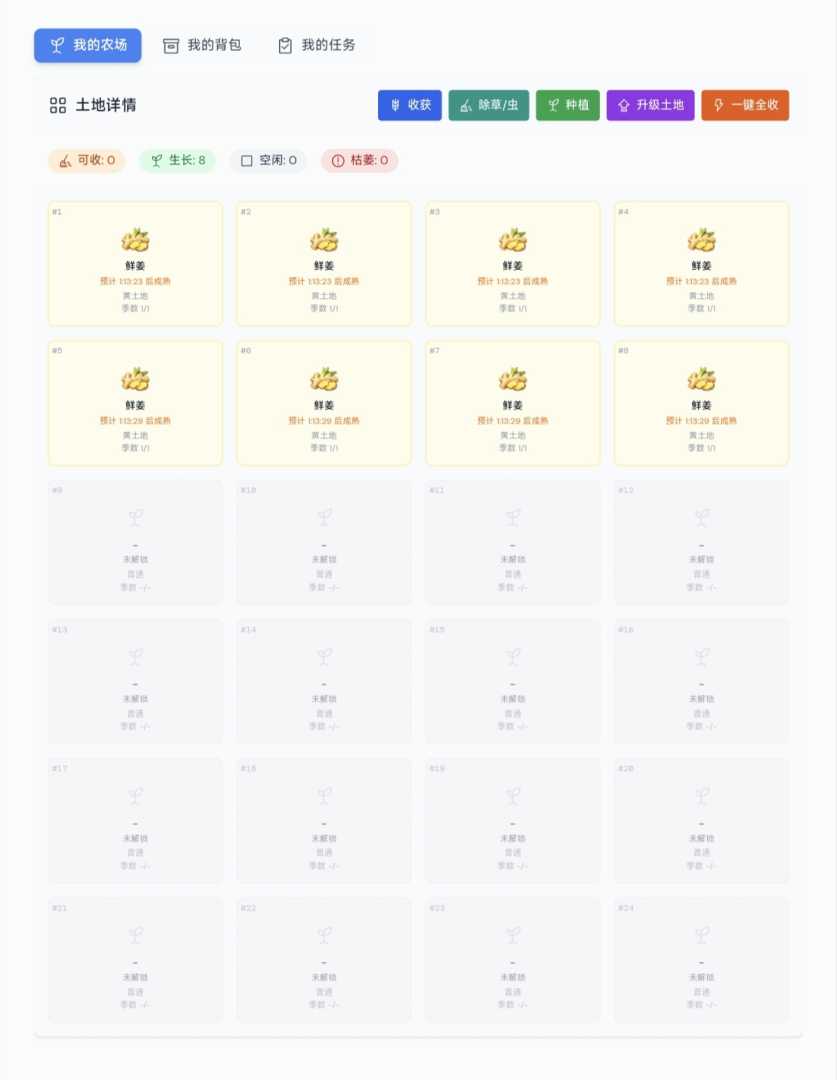This screenshot has width=837, height=1080.
Task: Tap the blue 收获 button
Action: click(x=409, y=105)
